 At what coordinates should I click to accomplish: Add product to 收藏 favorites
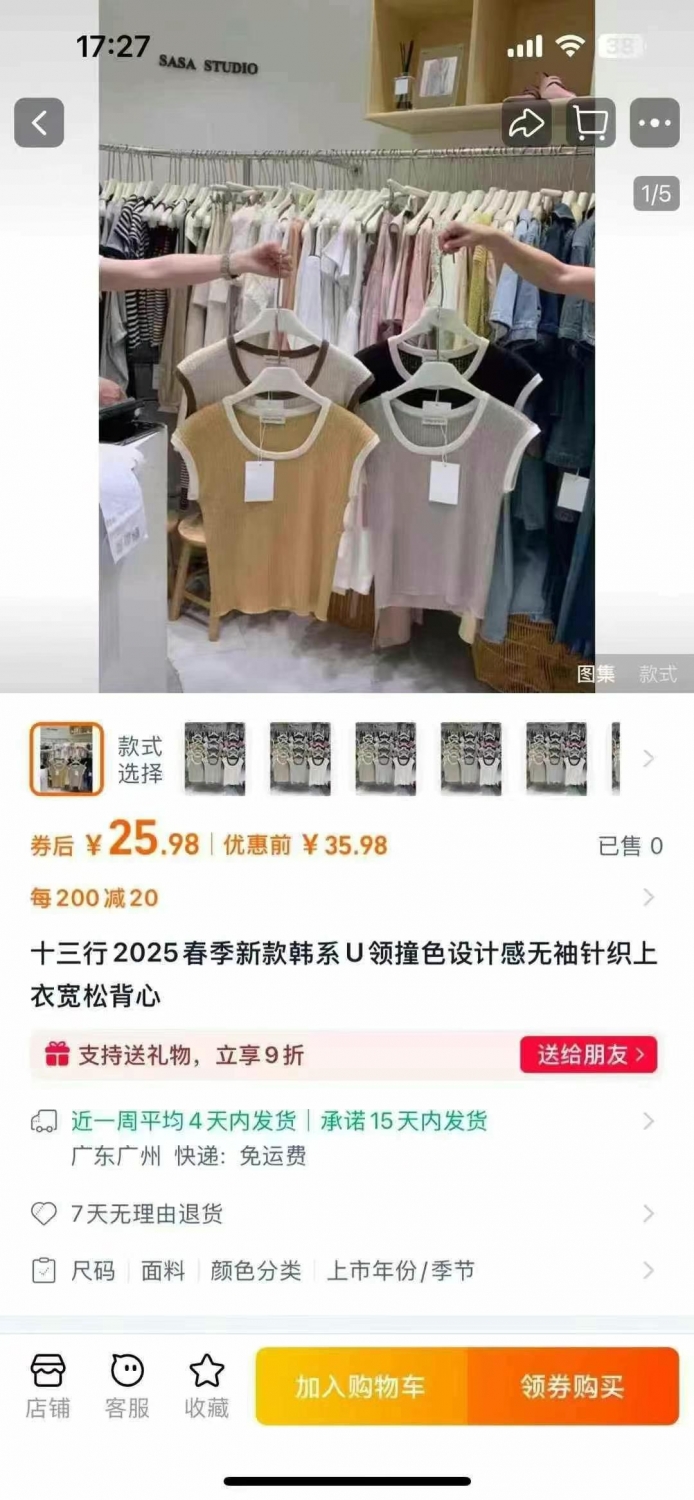click(206, 1386)
